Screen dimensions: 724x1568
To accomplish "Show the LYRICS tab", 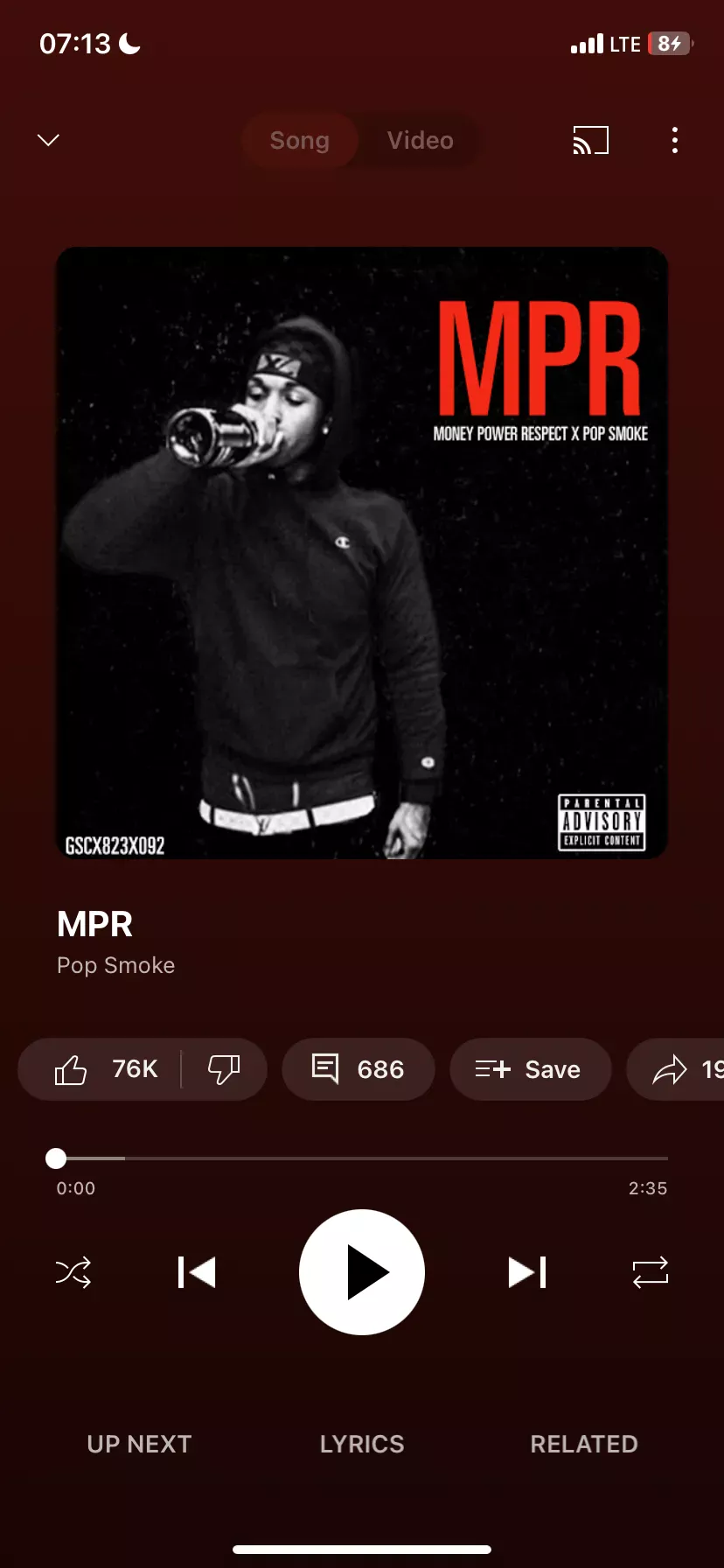I will click(x=361, y=1443).
